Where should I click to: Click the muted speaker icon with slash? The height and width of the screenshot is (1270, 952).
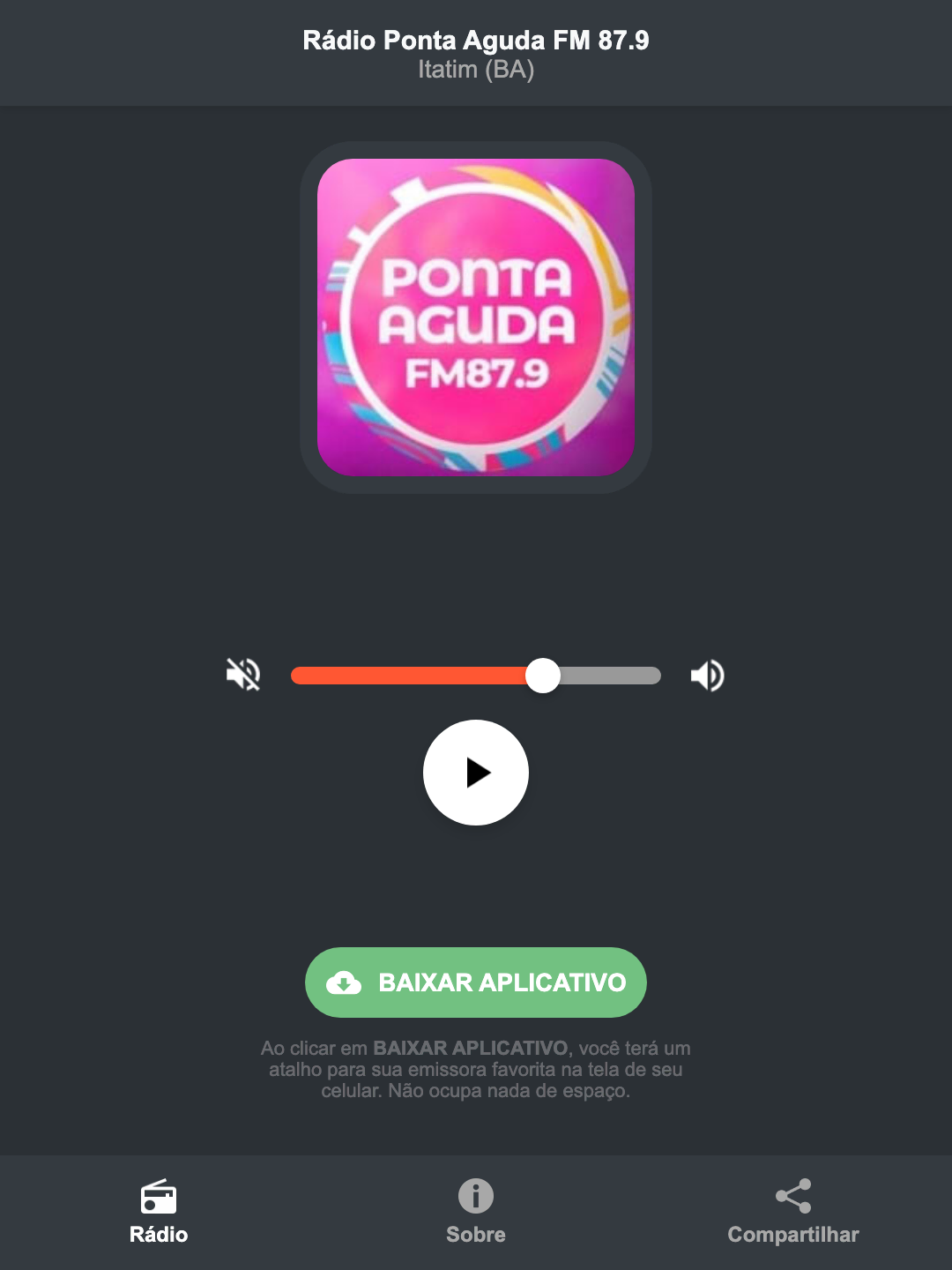point(242,675)
